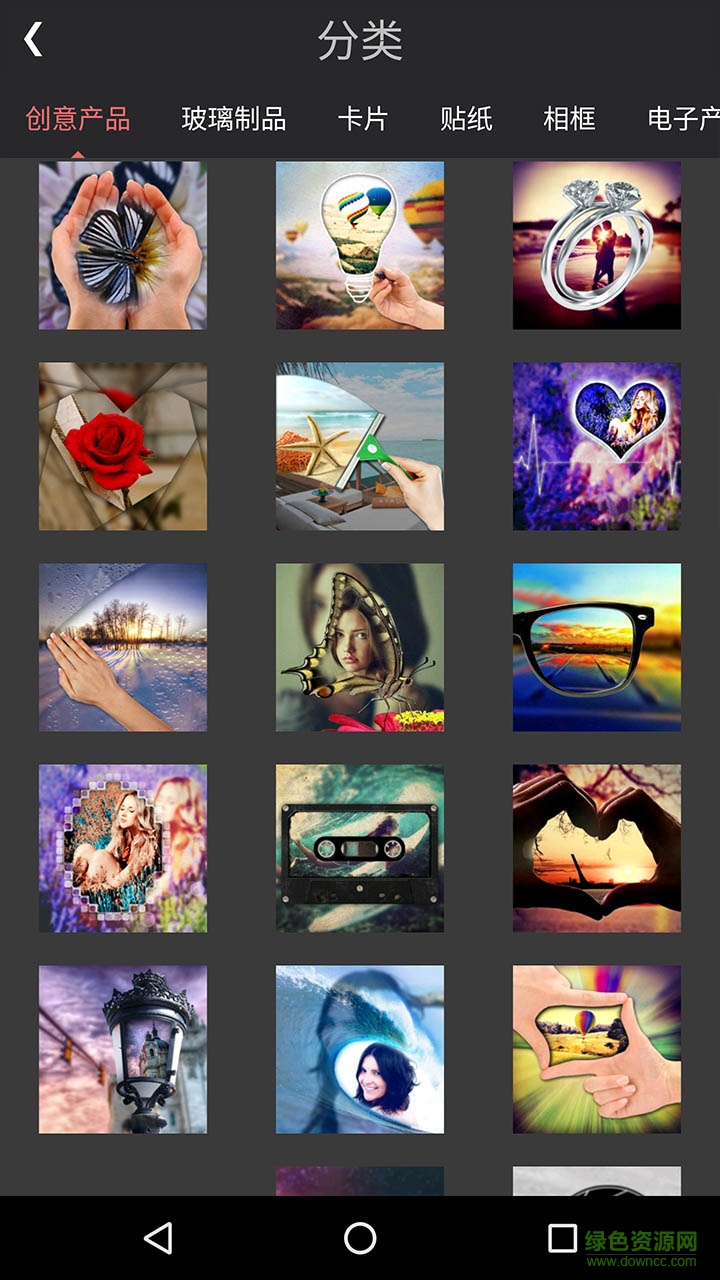
Task: Select the eyeglasses sunset template
Action: click(x=597, y=647)
